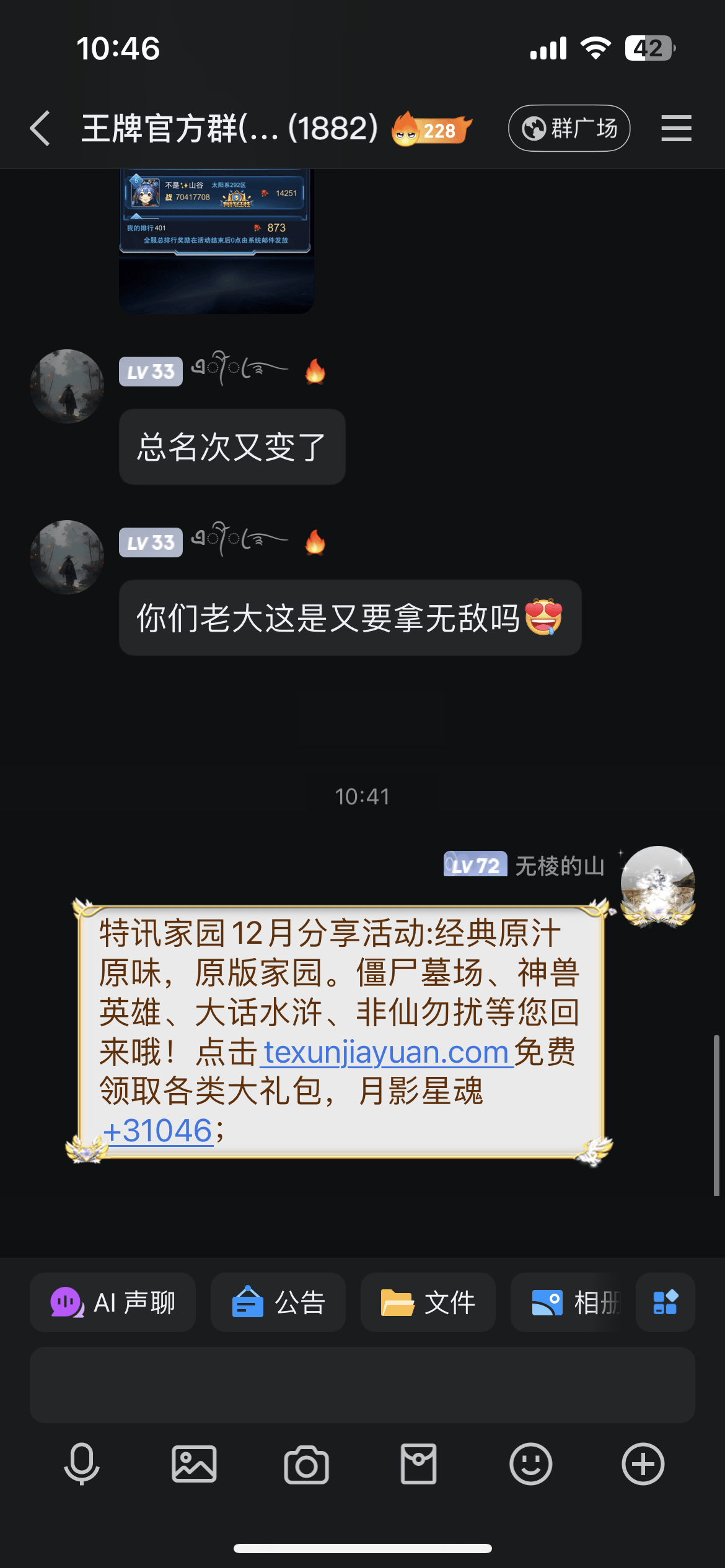Open the camera to take photo

tap(306, 1464)
